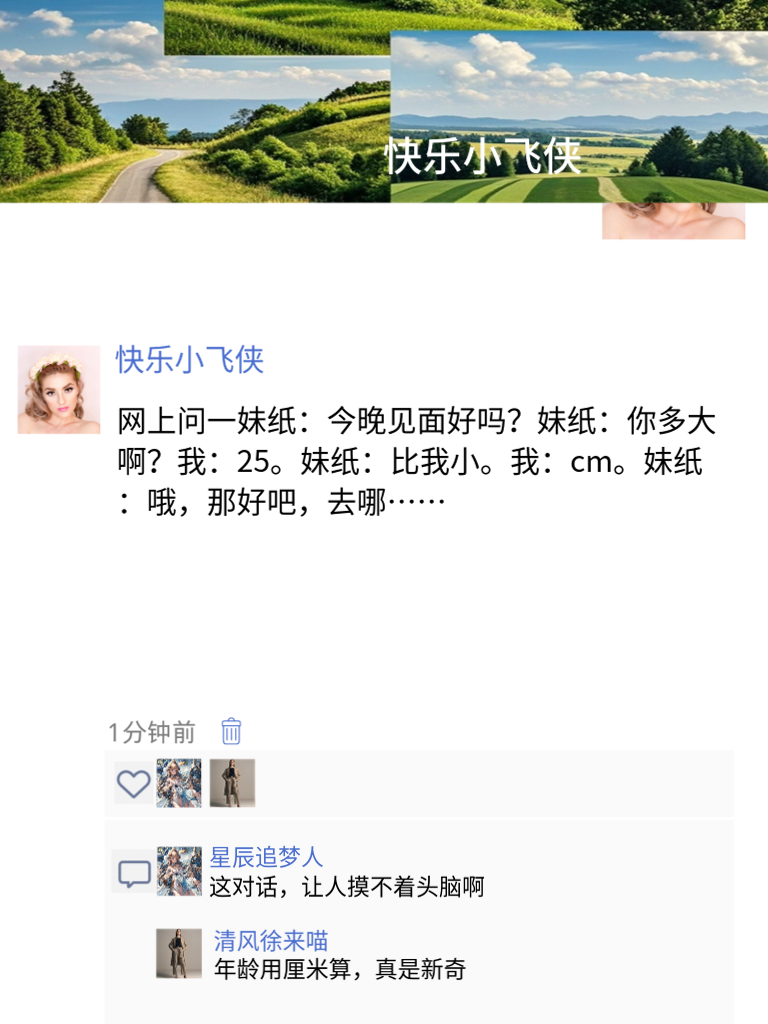Open the profile photo under the cover
Screen dimensions: 768x1024
pyautogui.click(x=673, y=221)
